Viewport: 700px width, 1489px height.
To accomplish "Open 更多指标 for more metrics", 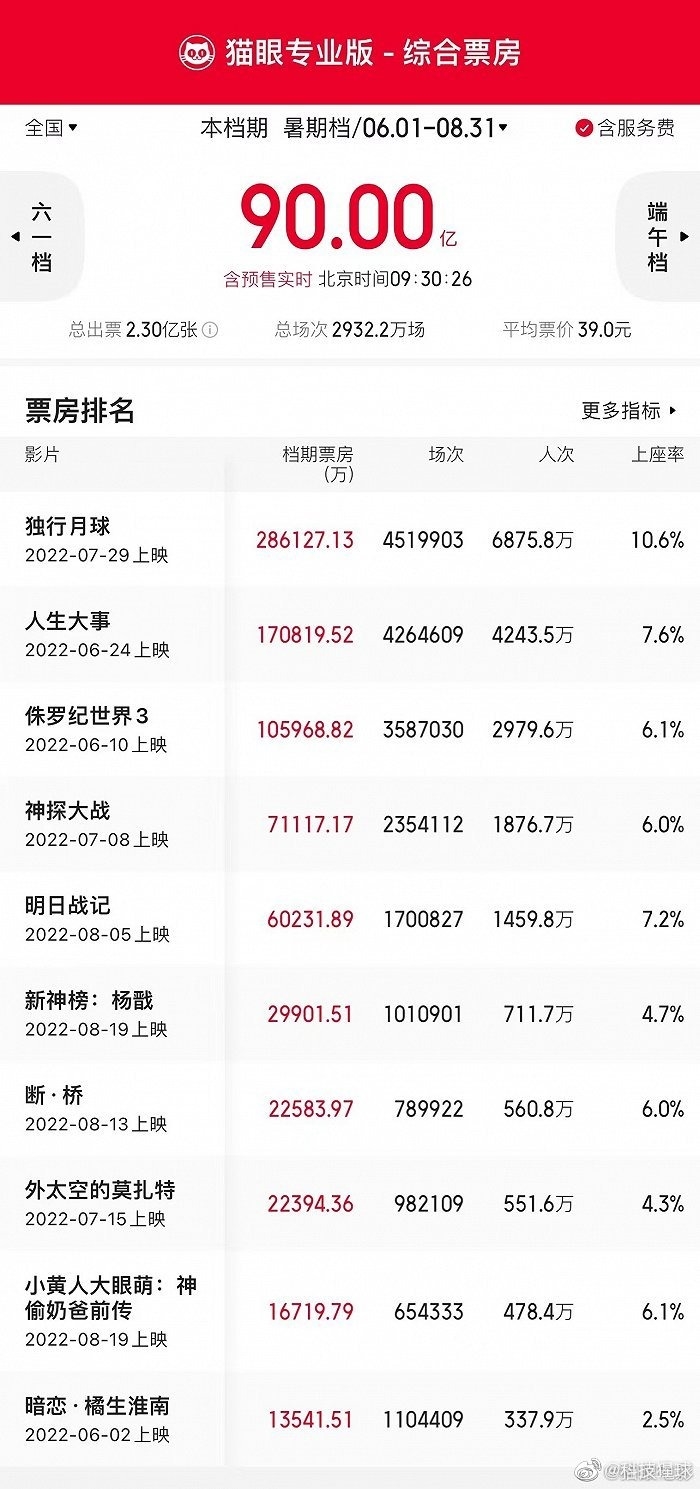I will click(629, 410).
